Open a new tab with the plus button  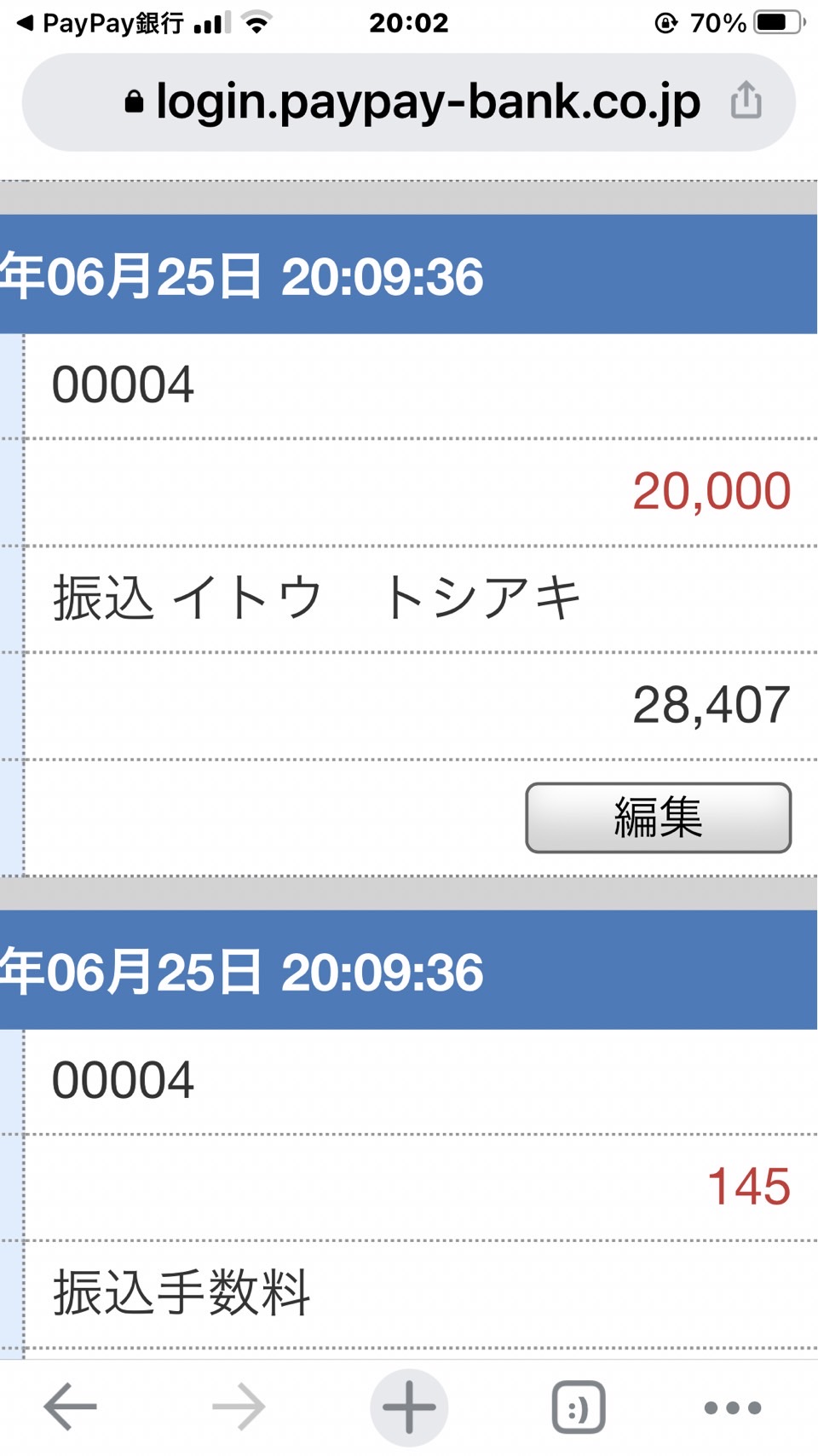(x=409, y=1407)
